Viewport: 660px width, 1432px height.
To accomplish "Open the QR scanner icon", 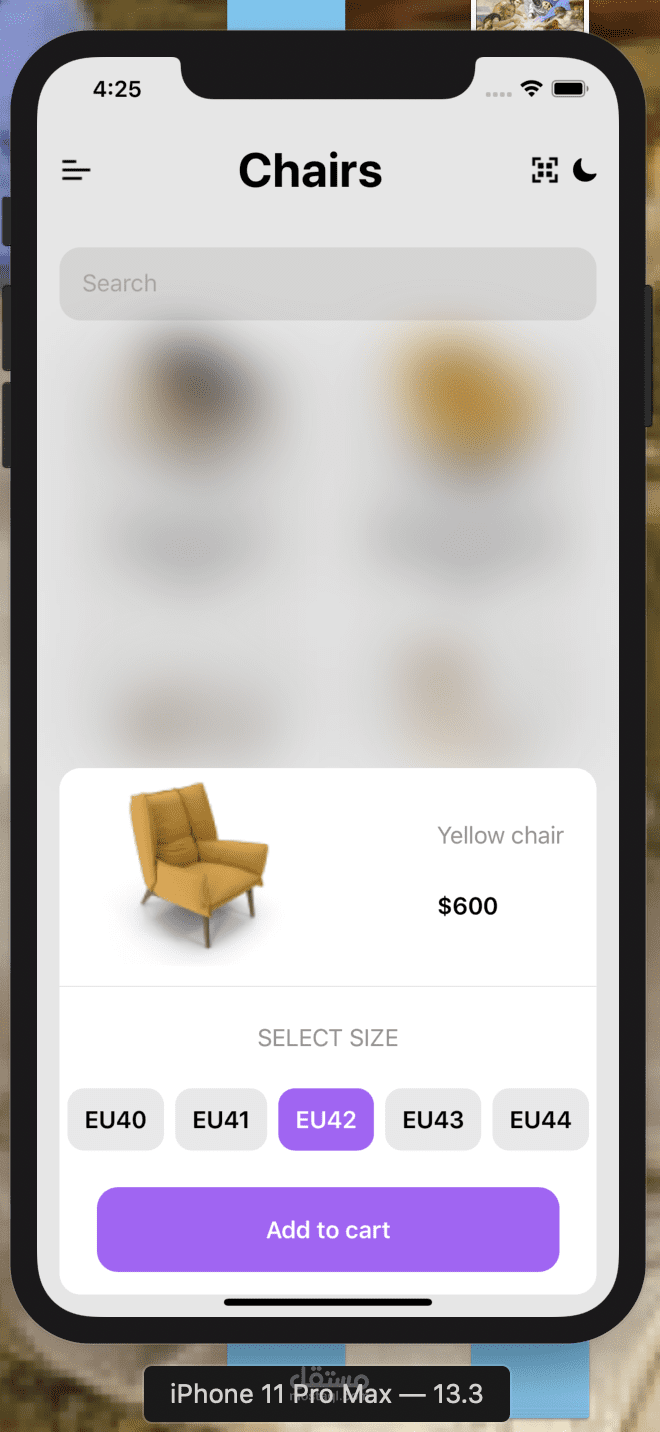I will [x=545, y=170].
